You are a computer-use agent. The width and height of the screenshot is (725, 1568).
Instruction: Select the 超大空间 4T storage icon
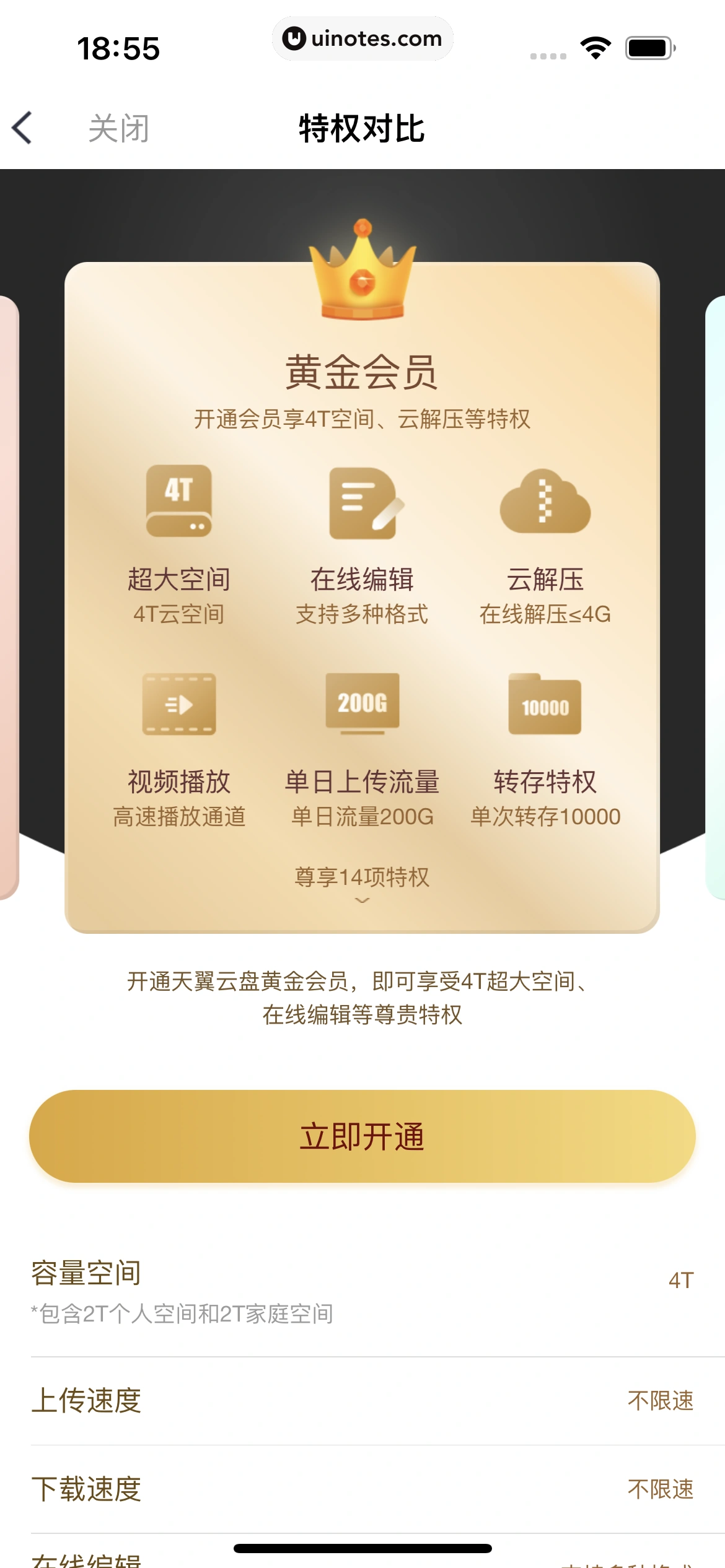178,502
